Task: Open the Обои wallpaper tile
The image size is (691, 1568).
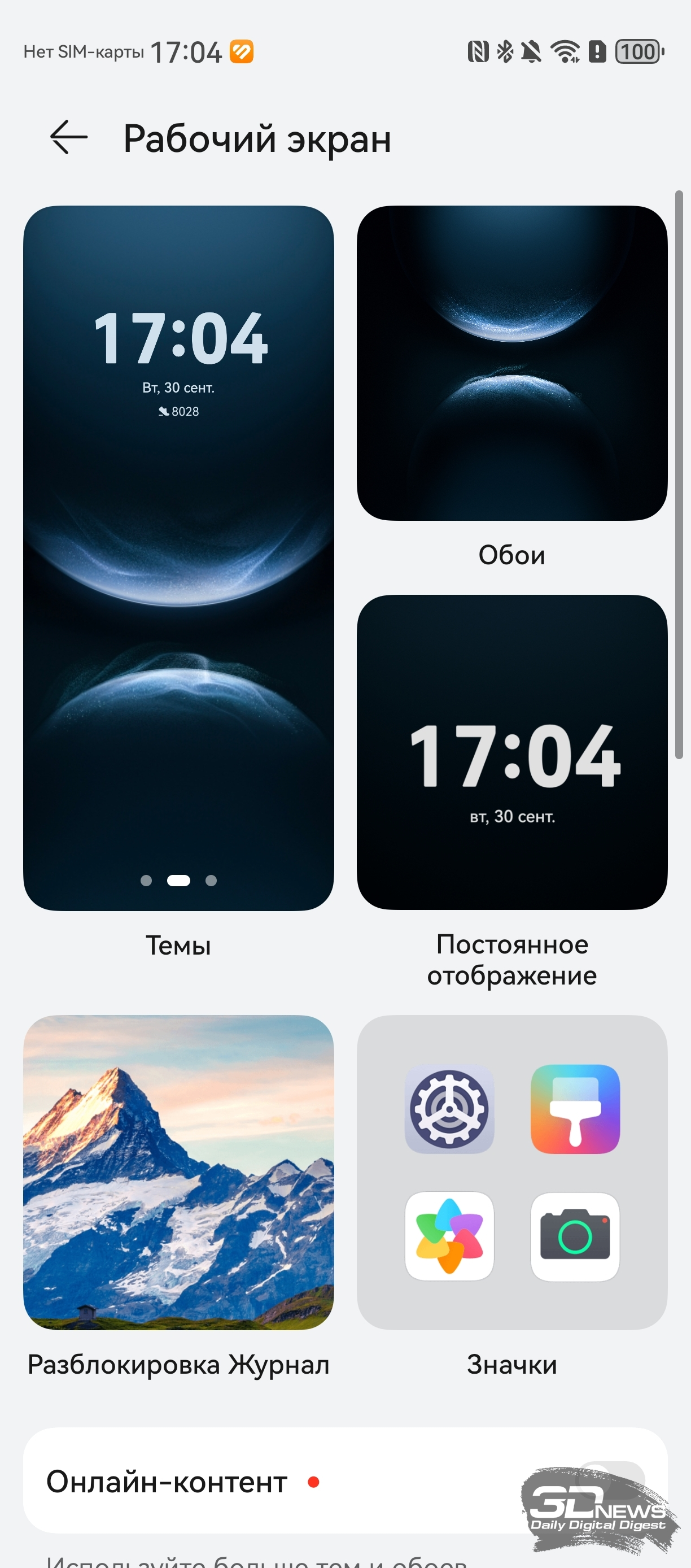Action: tap(511, 363)
